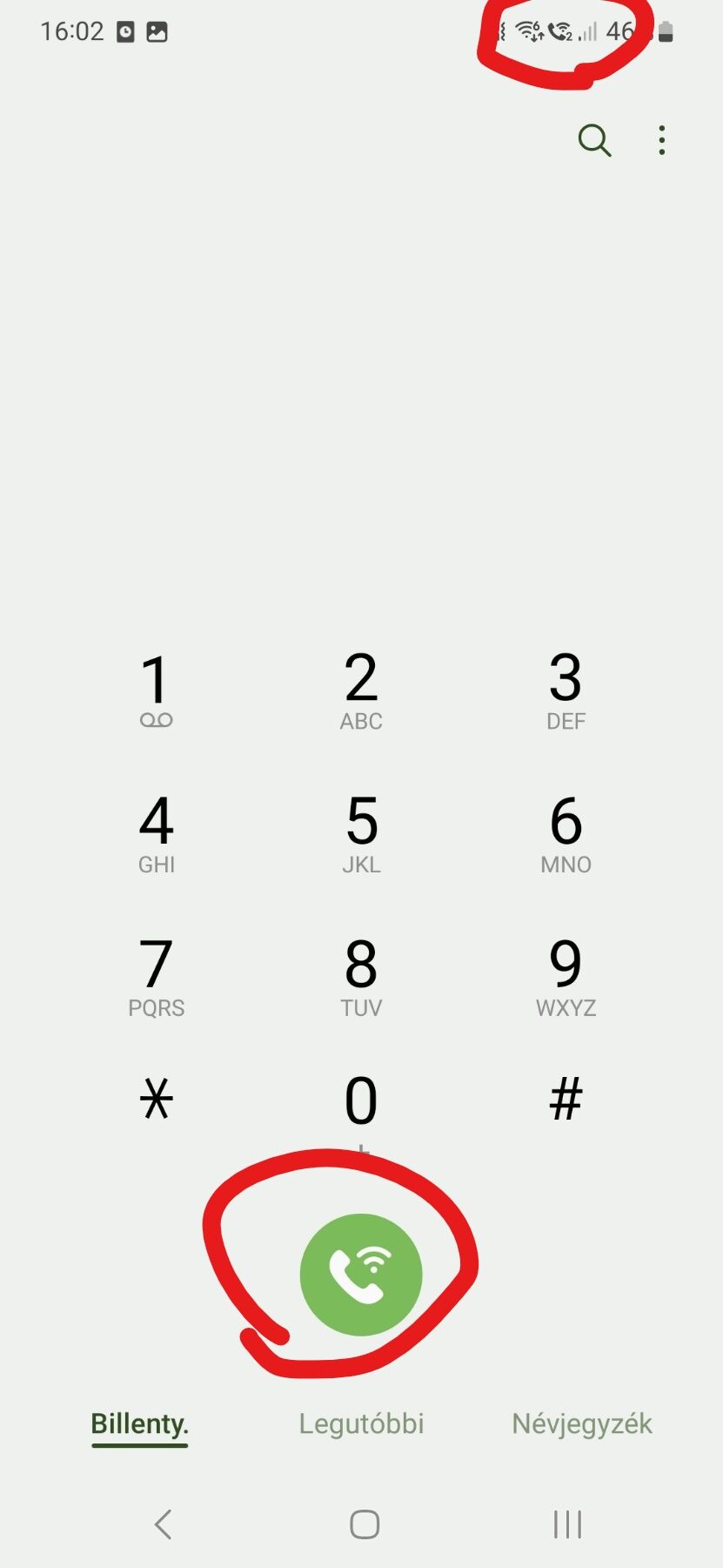Open the search icon
The width and height of the screenshot is (723, 1568).
pos(594,140)
